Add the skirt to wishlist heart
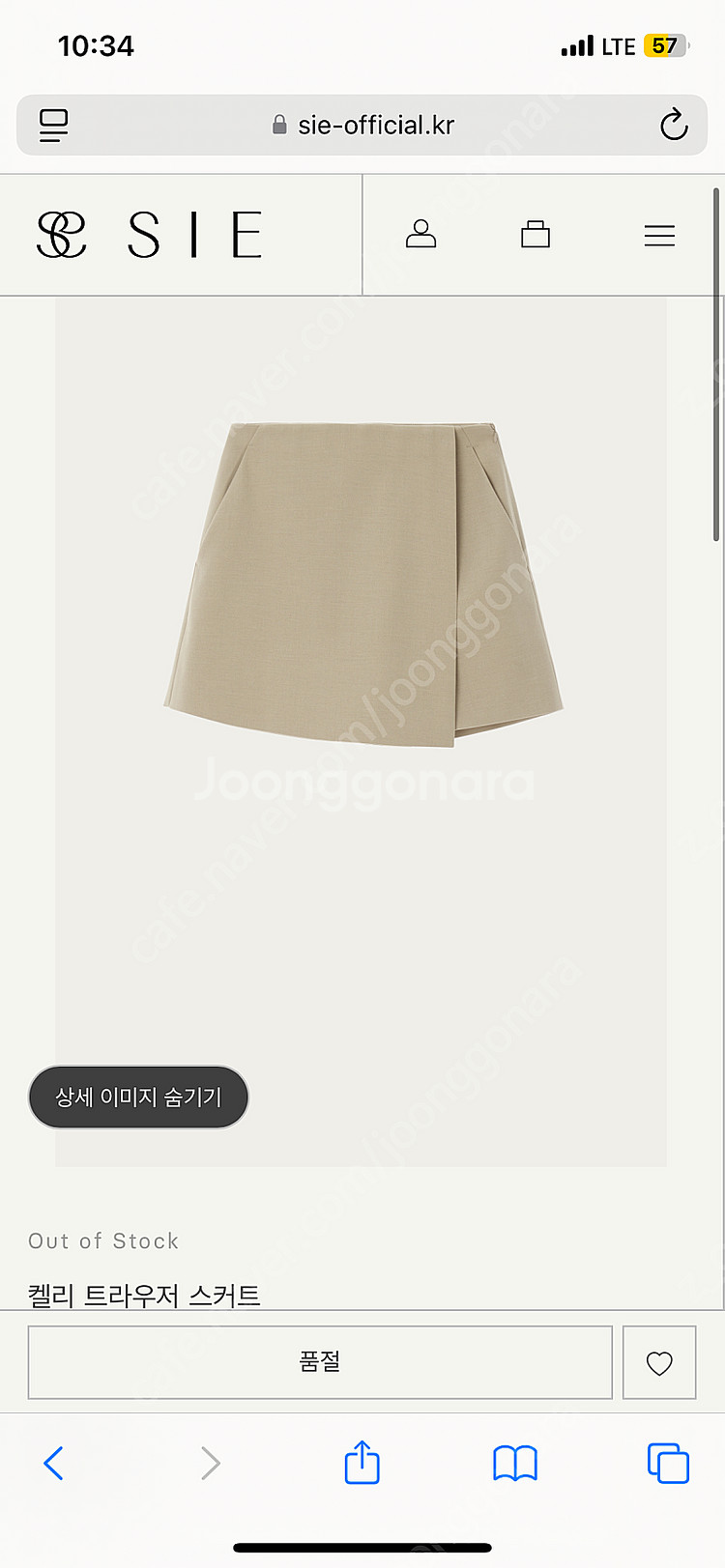This screenshot has height=1568, width=725. [659, 1362]
